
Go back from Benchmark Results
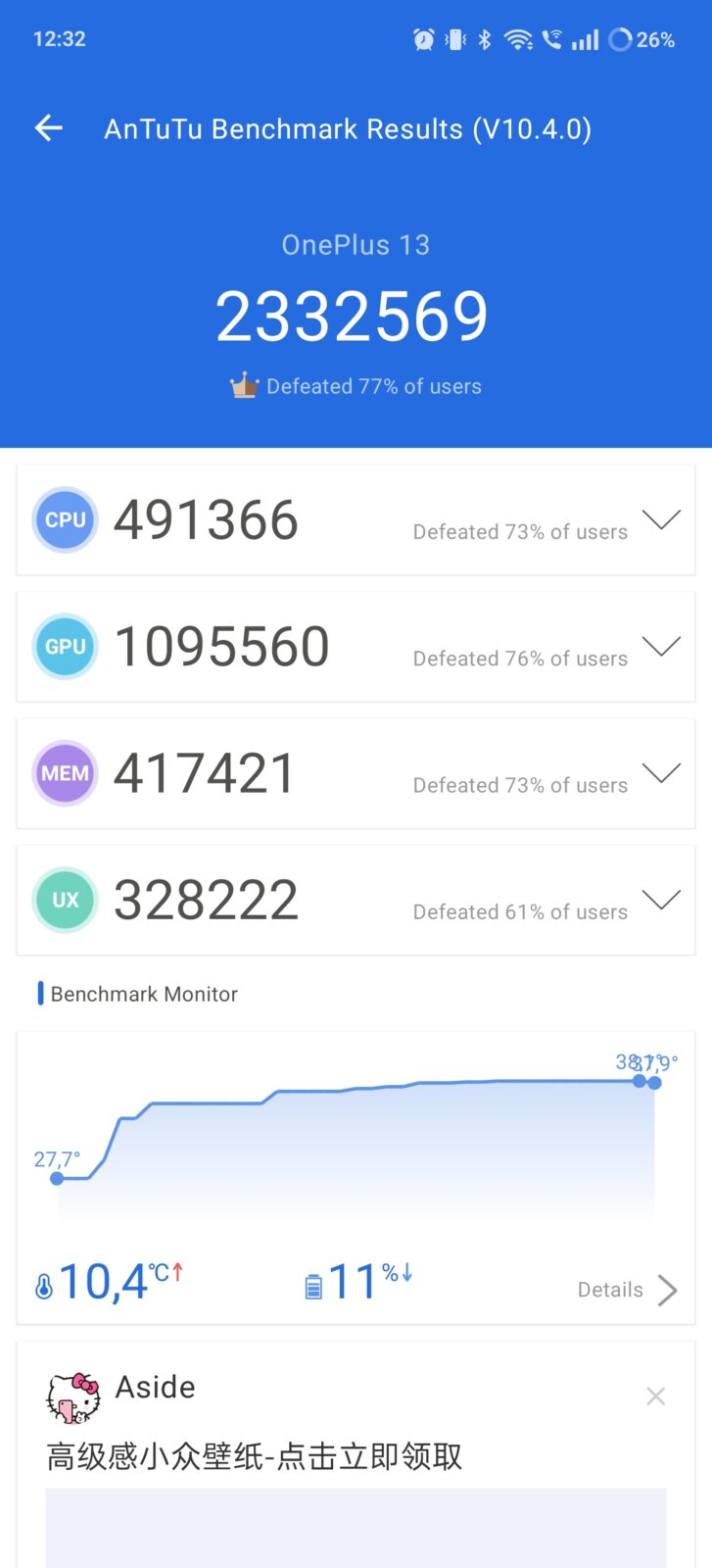pyautogui.click(x=49, y=128)
